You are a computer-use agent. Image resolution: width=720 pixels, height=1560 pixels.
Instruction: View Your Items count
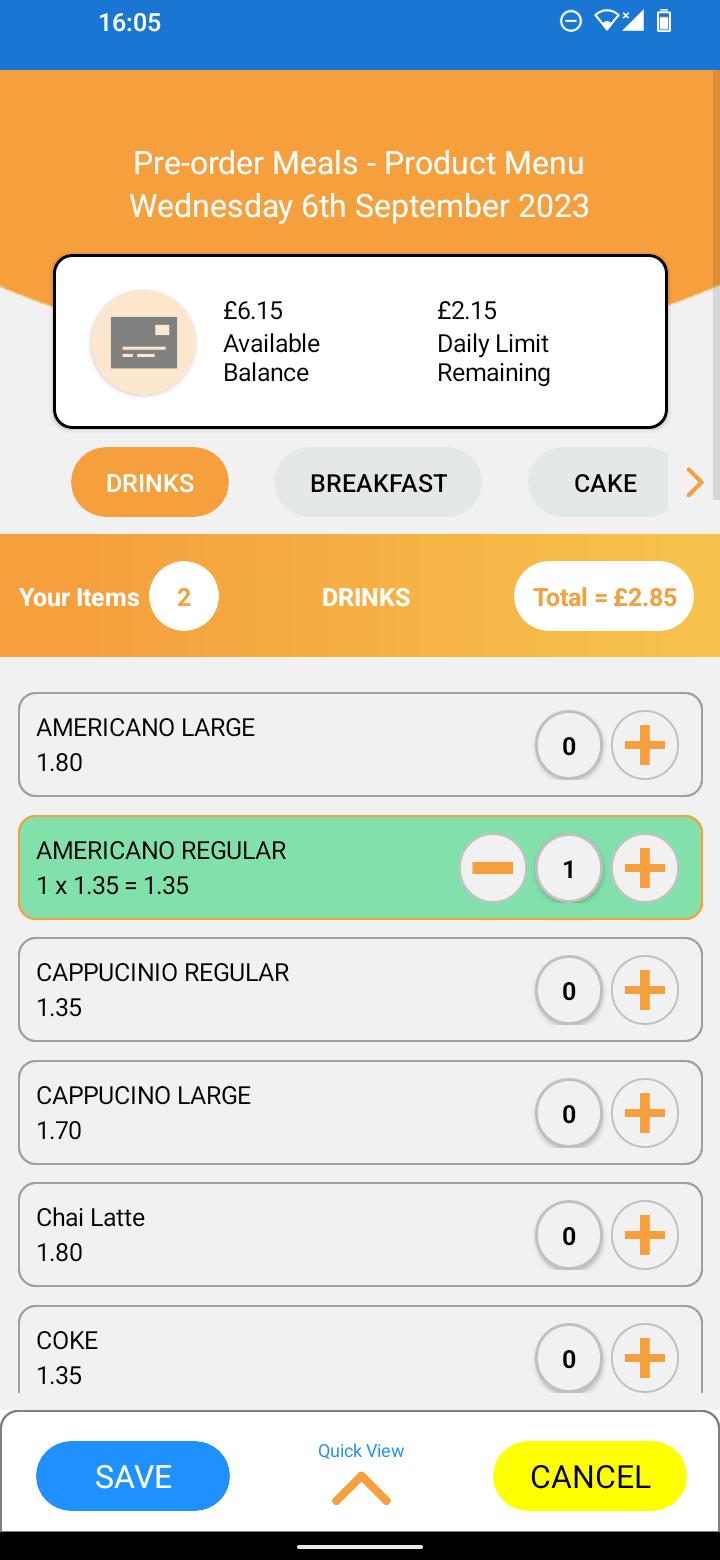click(184, 597)
